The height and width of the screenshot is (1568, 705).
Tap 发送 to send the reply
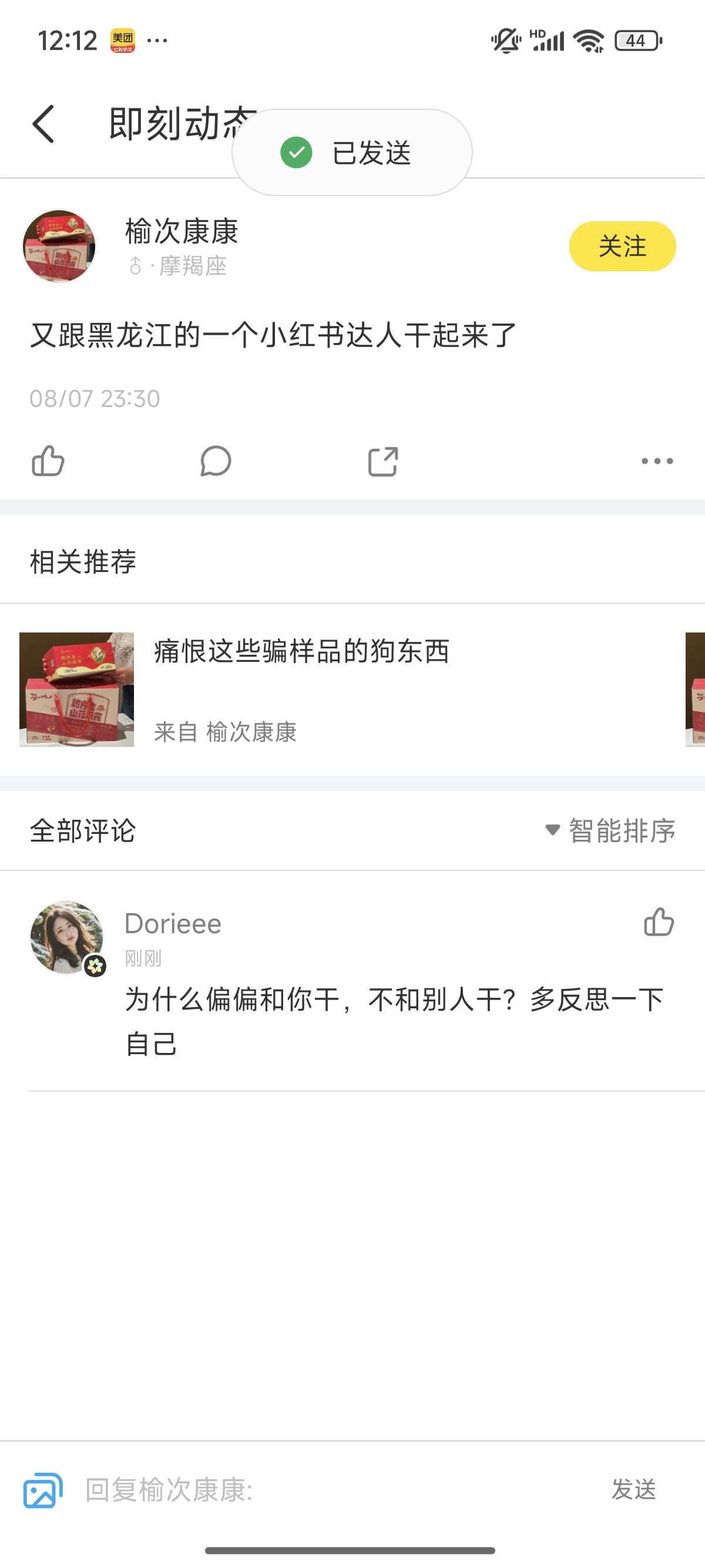point(634,1489)
